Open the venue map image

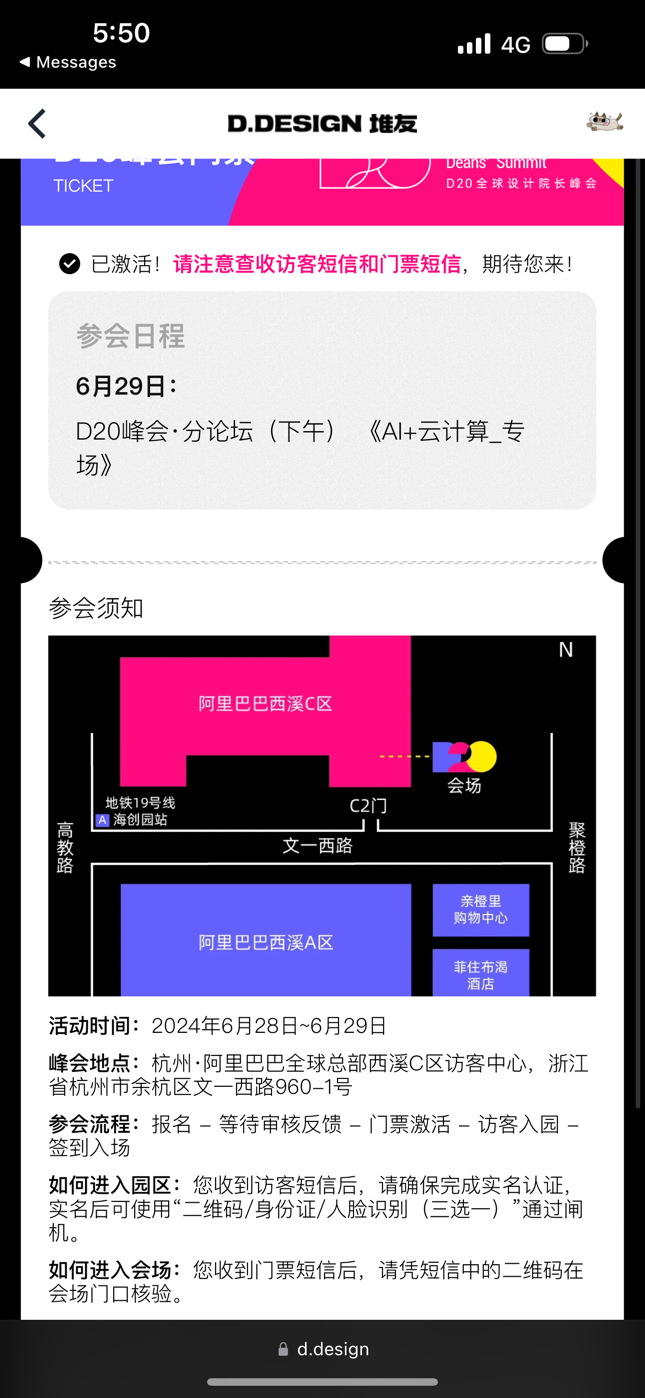(322, 815)
